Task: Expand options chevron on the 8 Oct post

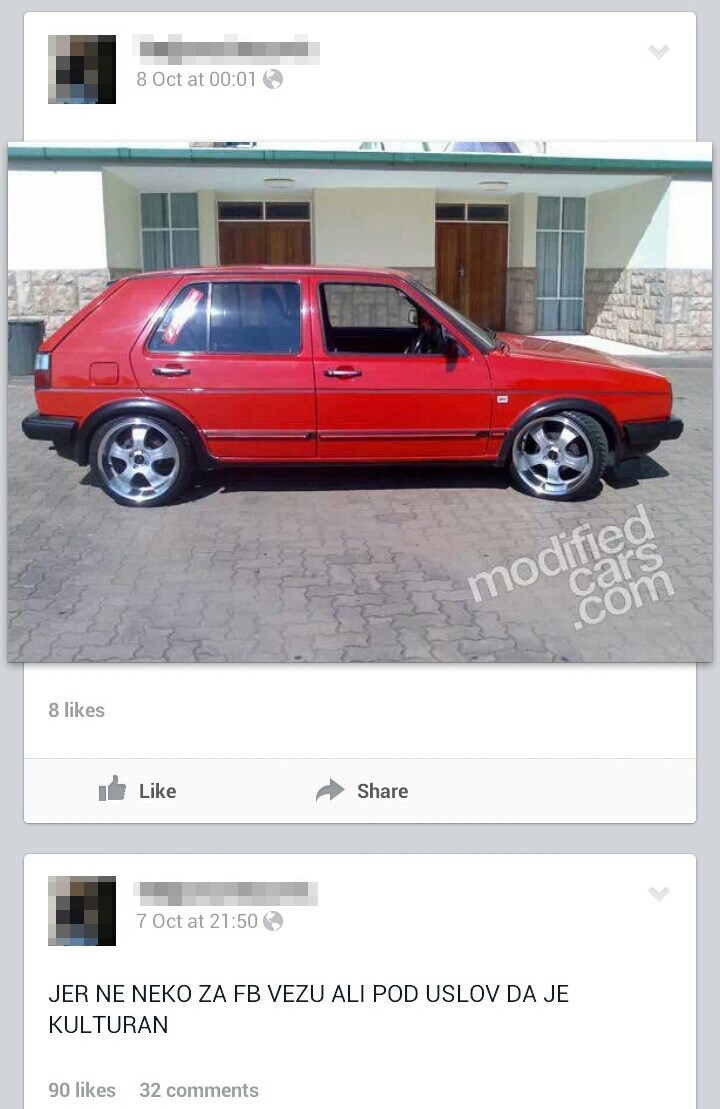Action: tap(658, 52)
